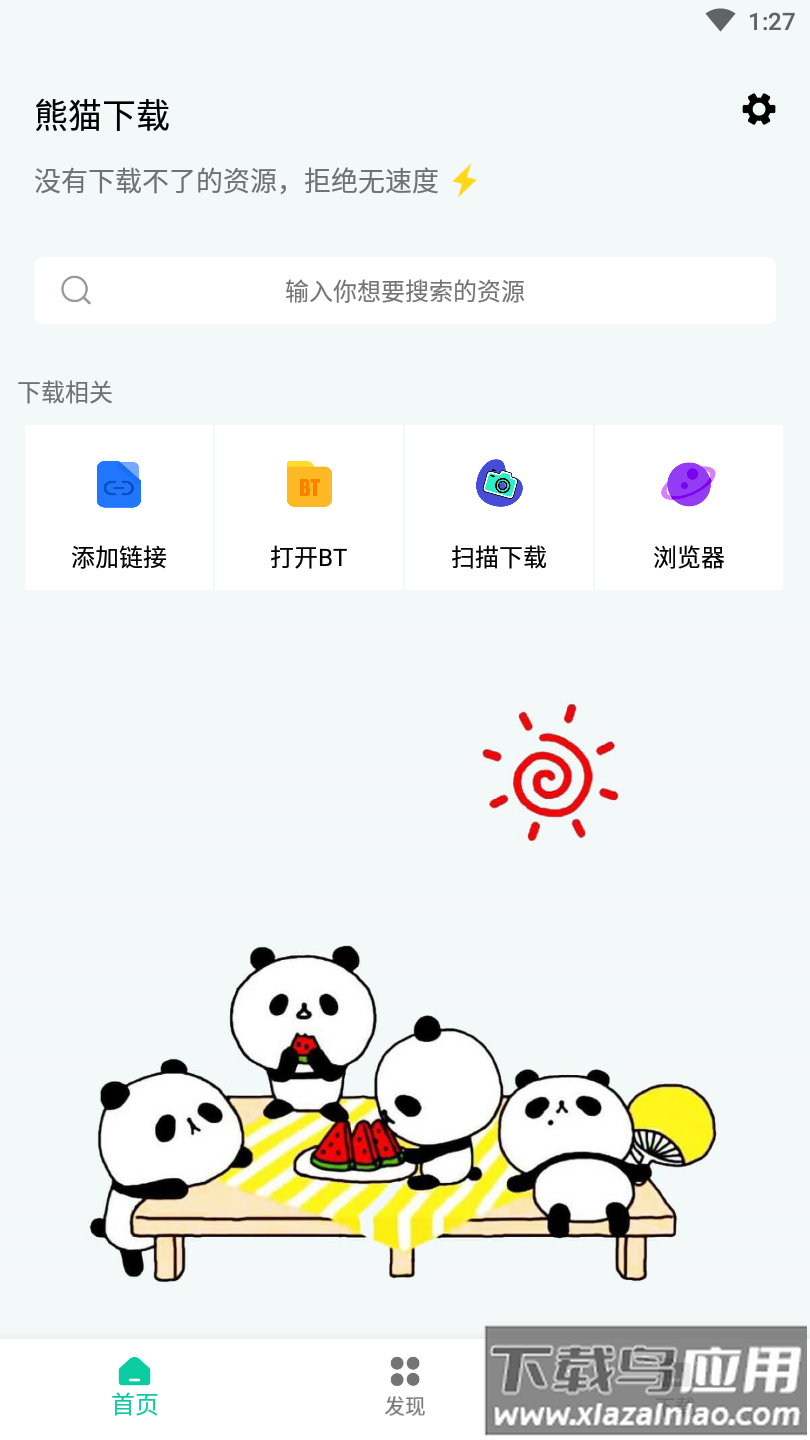Screen dimensions: 810x1440
Task: Switch to the 首页 tab
Action: [x=135, y=1387]
